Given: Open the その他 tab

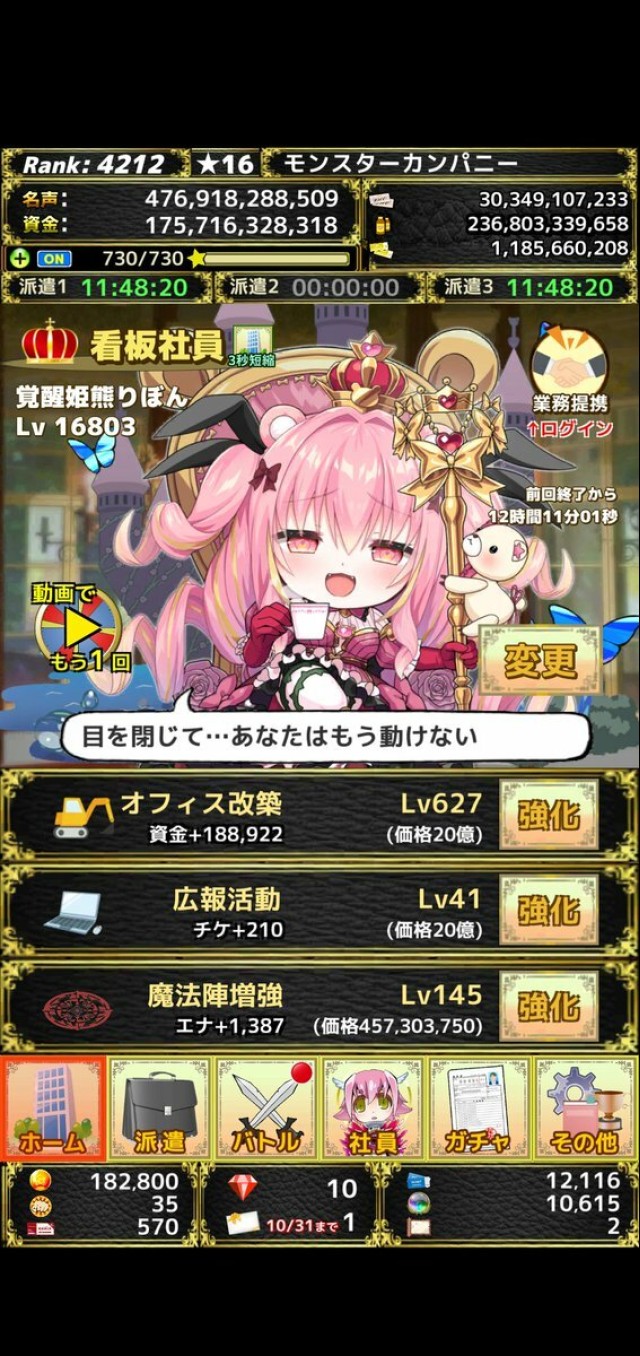Looking at the screenshot, I should (x=585, y=1108).
